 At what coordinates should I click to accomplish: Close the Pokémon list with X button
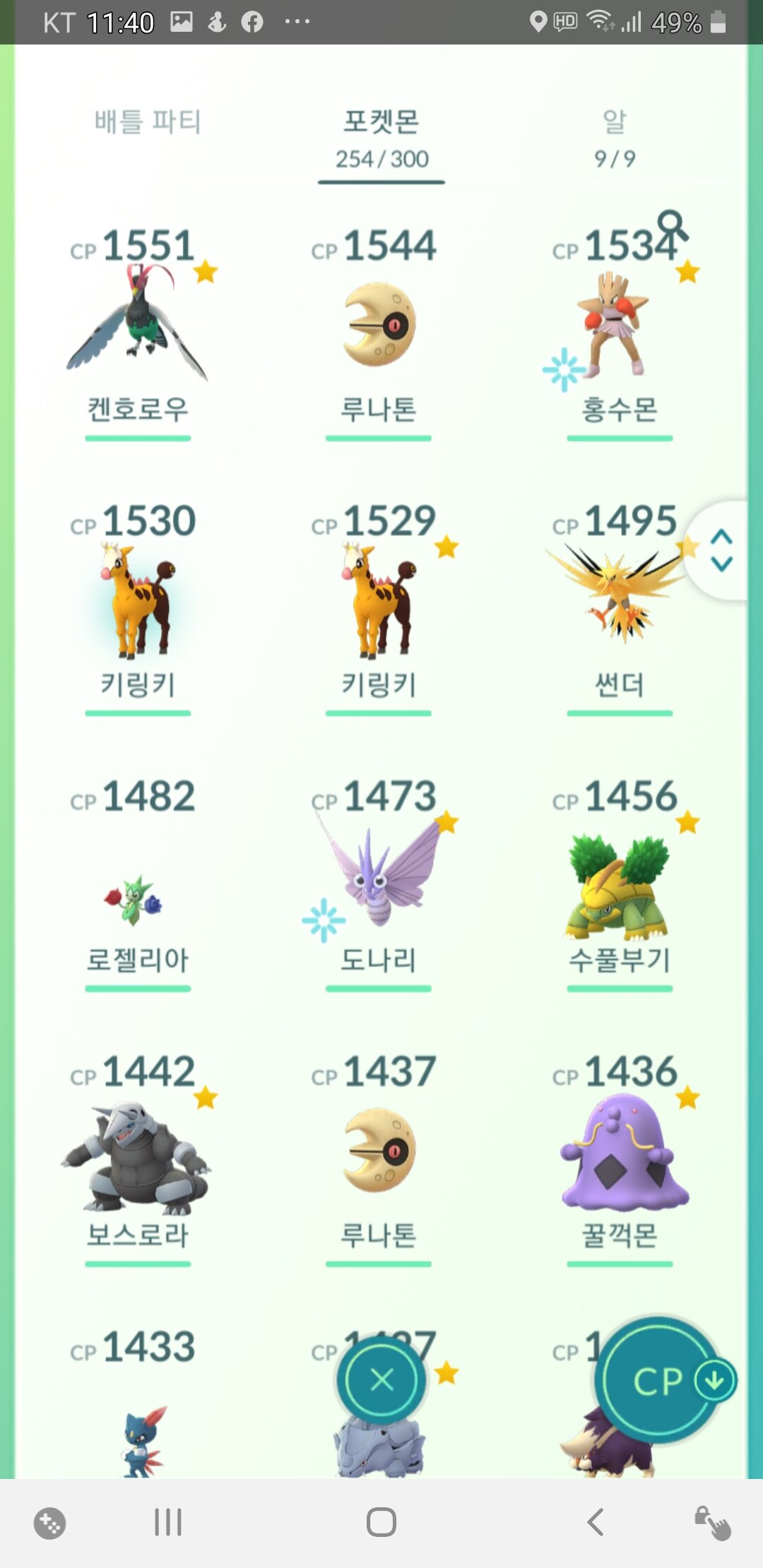381,1379
